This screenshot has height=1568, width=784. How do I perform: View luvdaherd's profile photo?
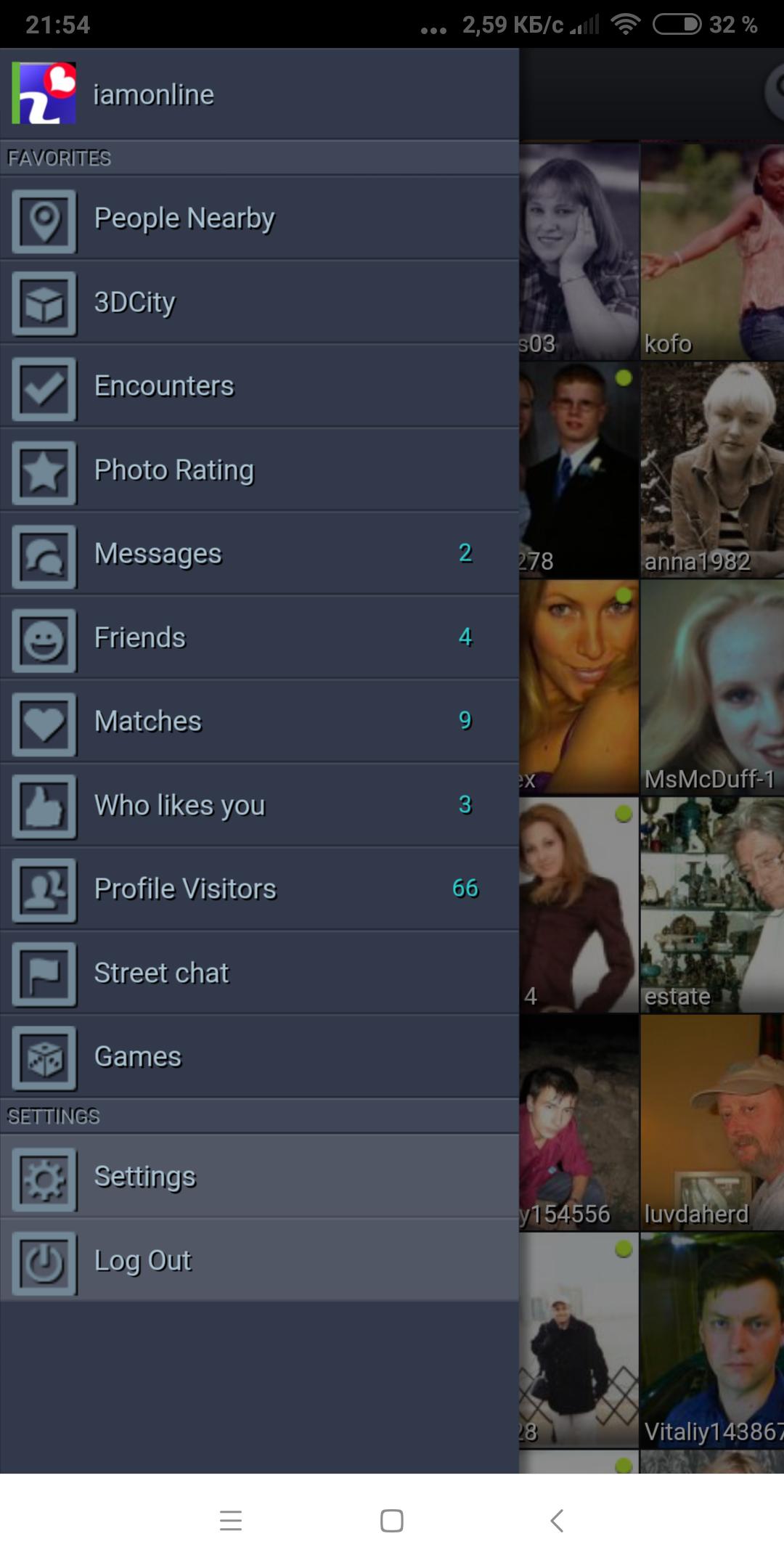pos(711,1122)
